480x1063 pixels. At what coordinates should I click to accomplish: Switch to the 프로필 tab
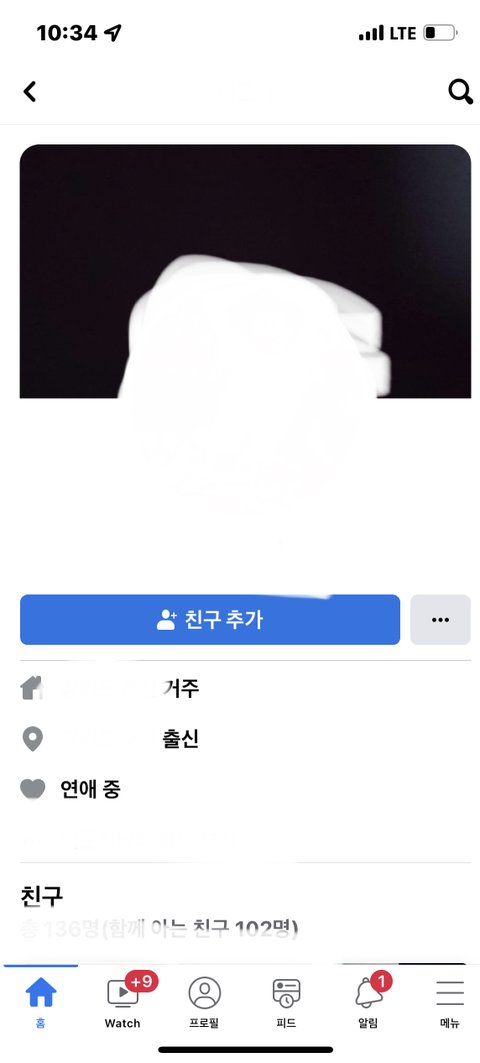coord(204,1001)
